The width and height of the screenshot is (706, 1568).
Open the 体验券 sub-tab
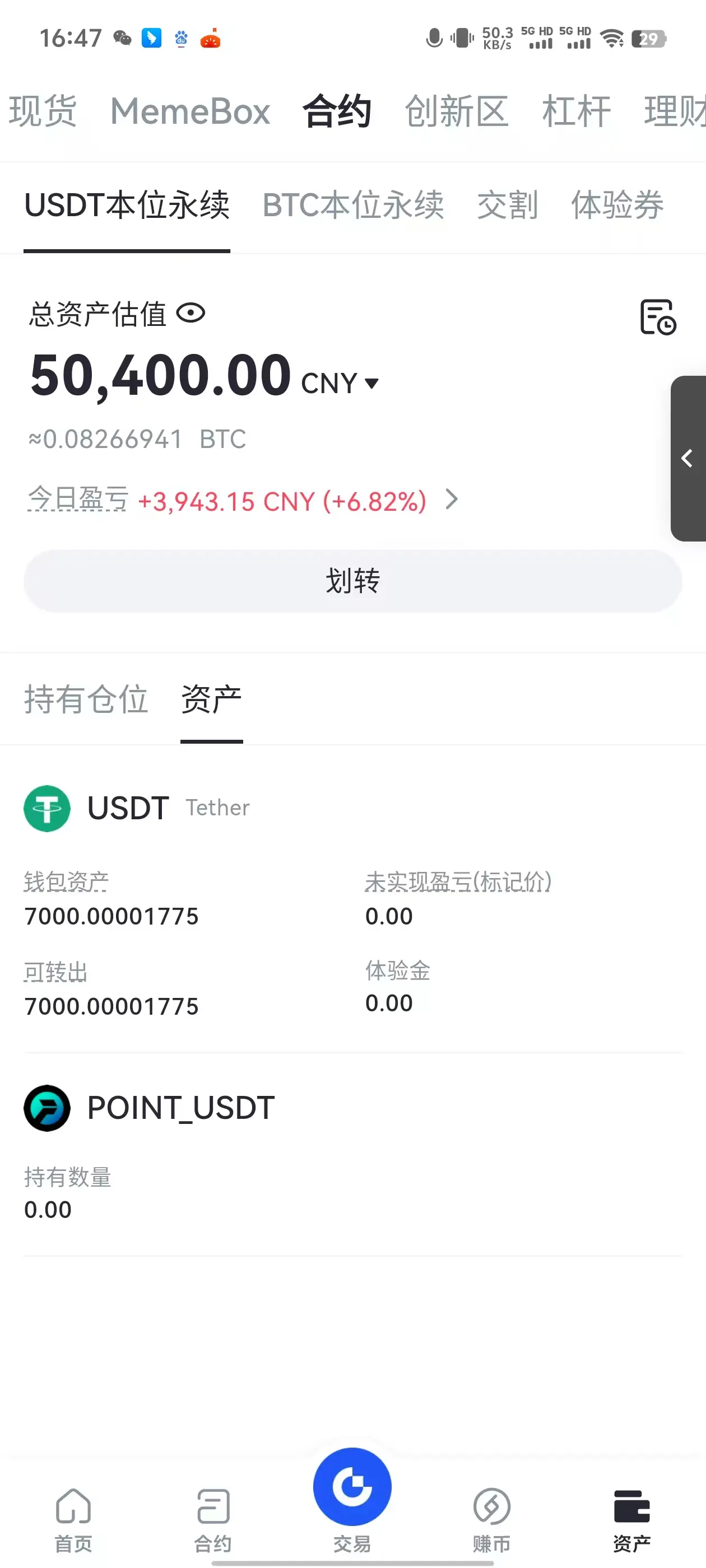pos(616,205)
